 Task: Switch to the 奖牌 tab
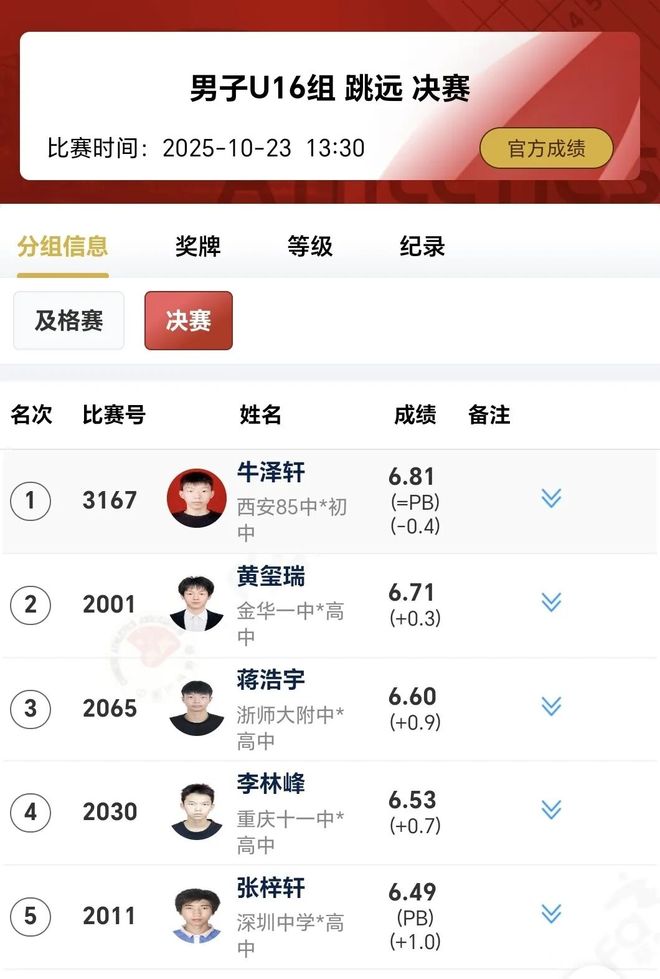tap(198, 246)
